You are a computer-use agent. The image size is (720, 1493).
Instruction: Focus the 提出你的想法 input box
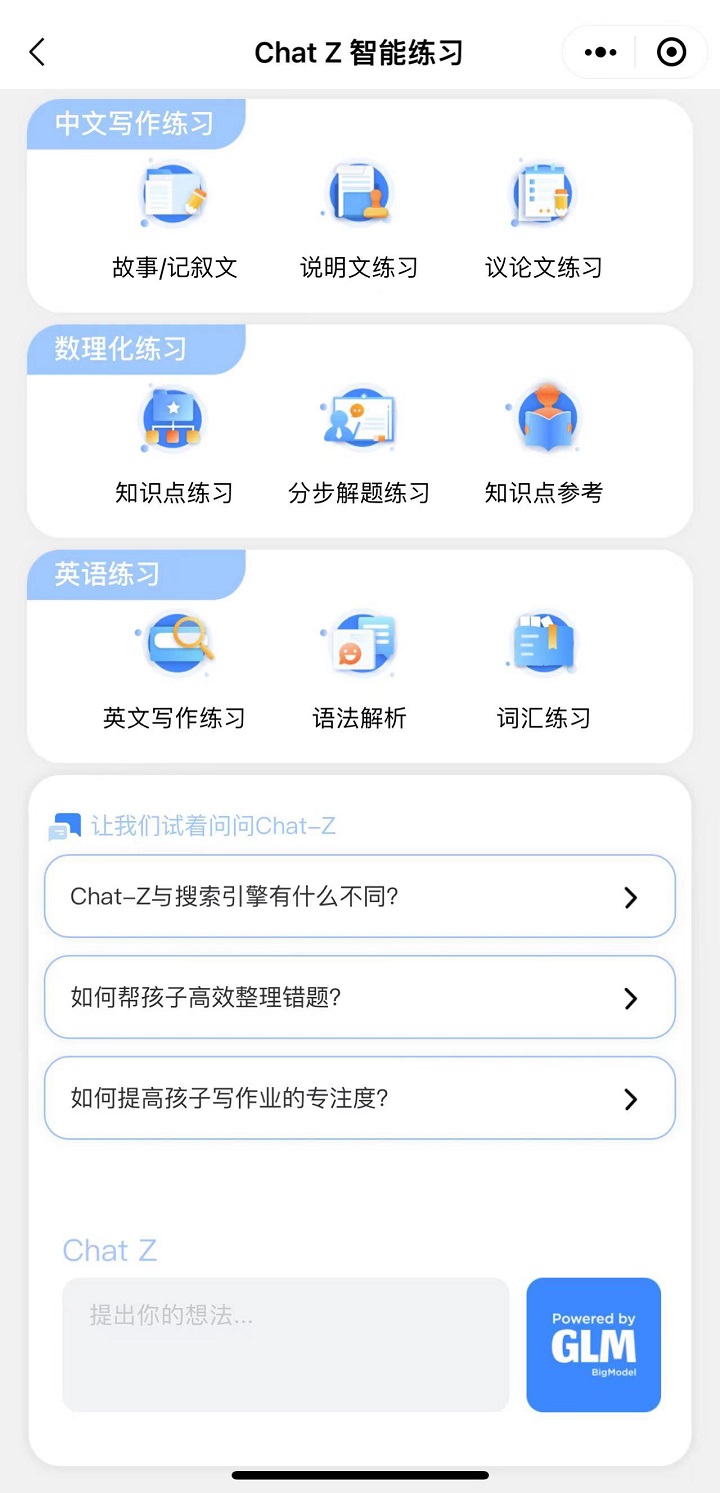click(x=285, y=1344)
